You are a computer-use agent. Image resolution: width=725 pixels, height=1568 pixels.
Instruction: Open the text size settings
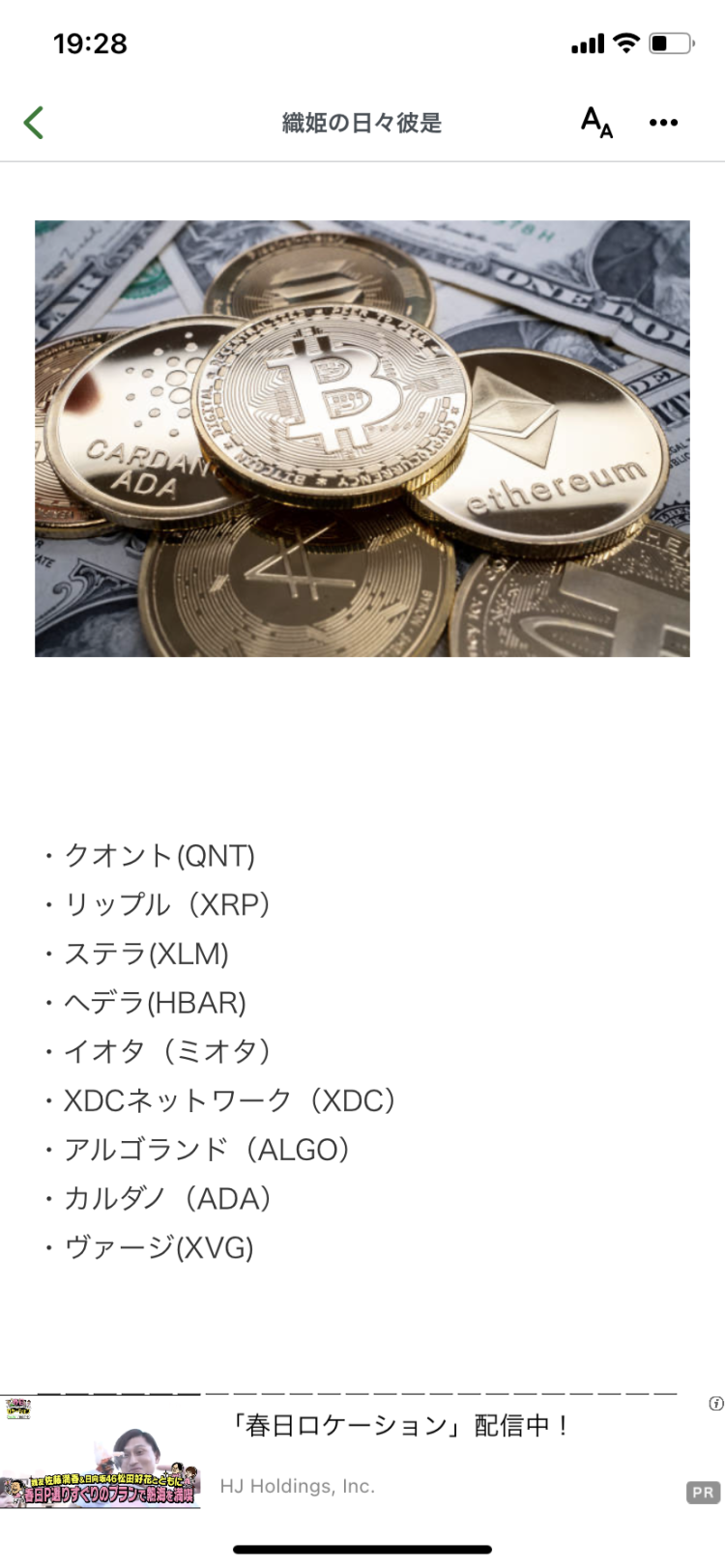596,123
